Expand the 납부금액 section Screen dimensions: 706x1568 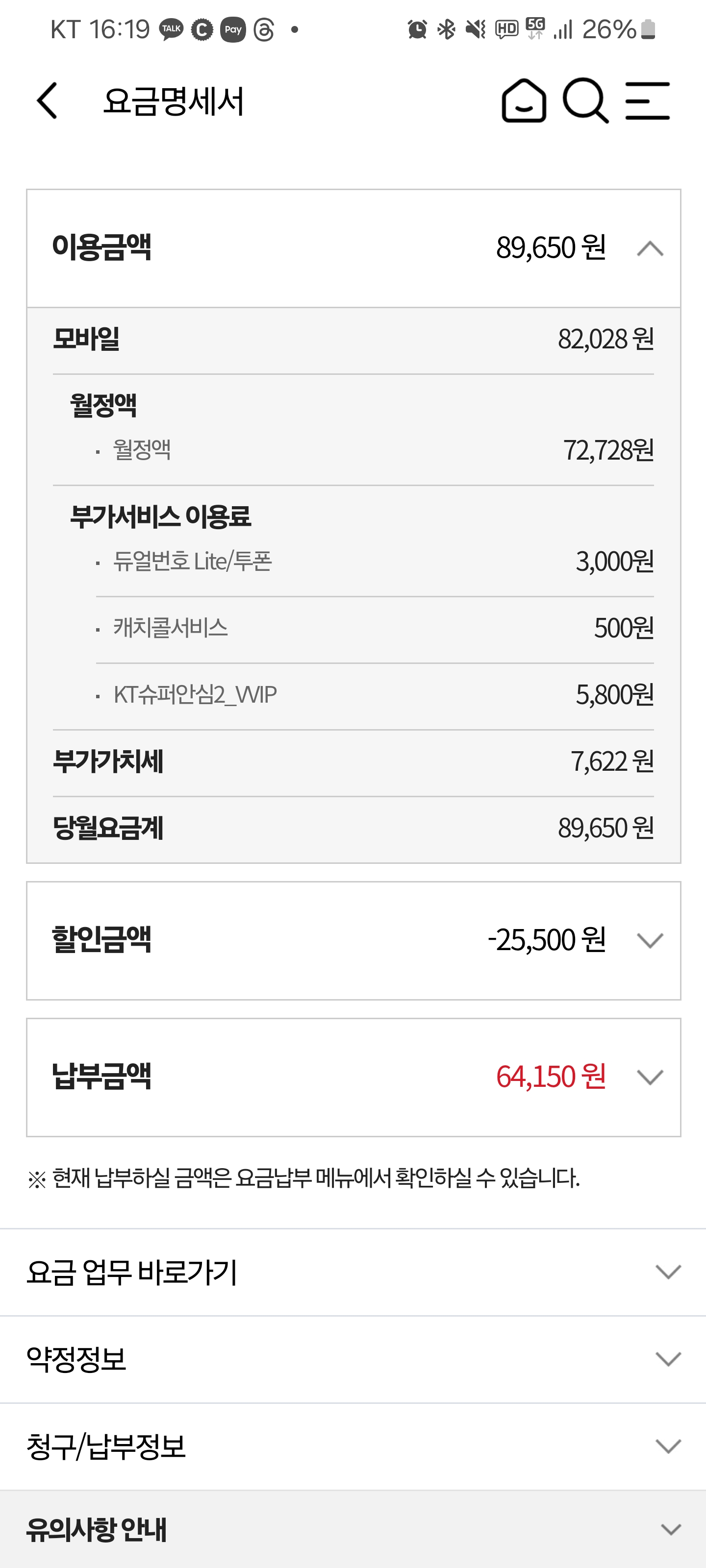pyautogui.click(x=649, y=1078)
